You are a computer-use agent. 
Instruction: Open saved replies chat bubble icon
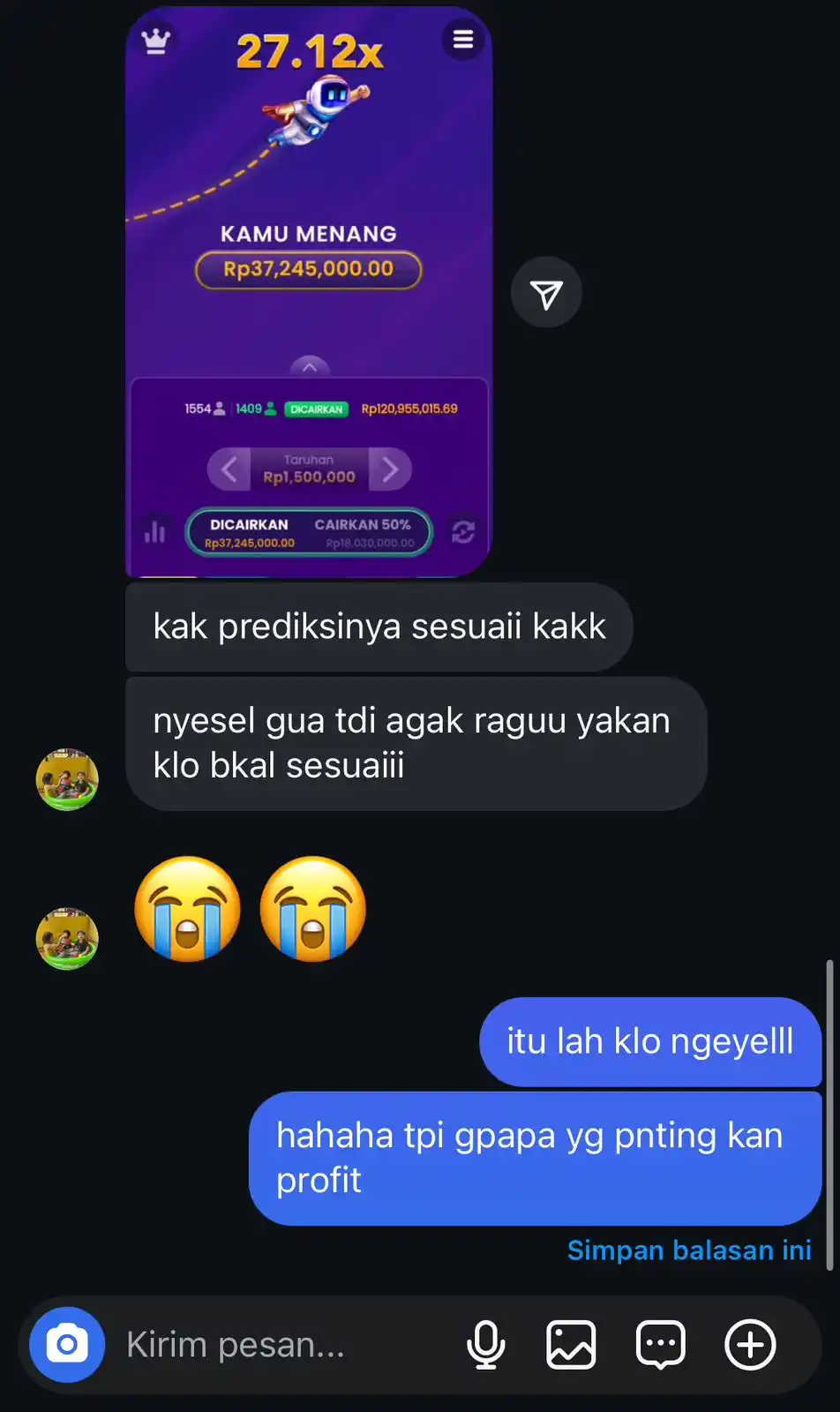pyautogui.click(x=660, y=1345)
